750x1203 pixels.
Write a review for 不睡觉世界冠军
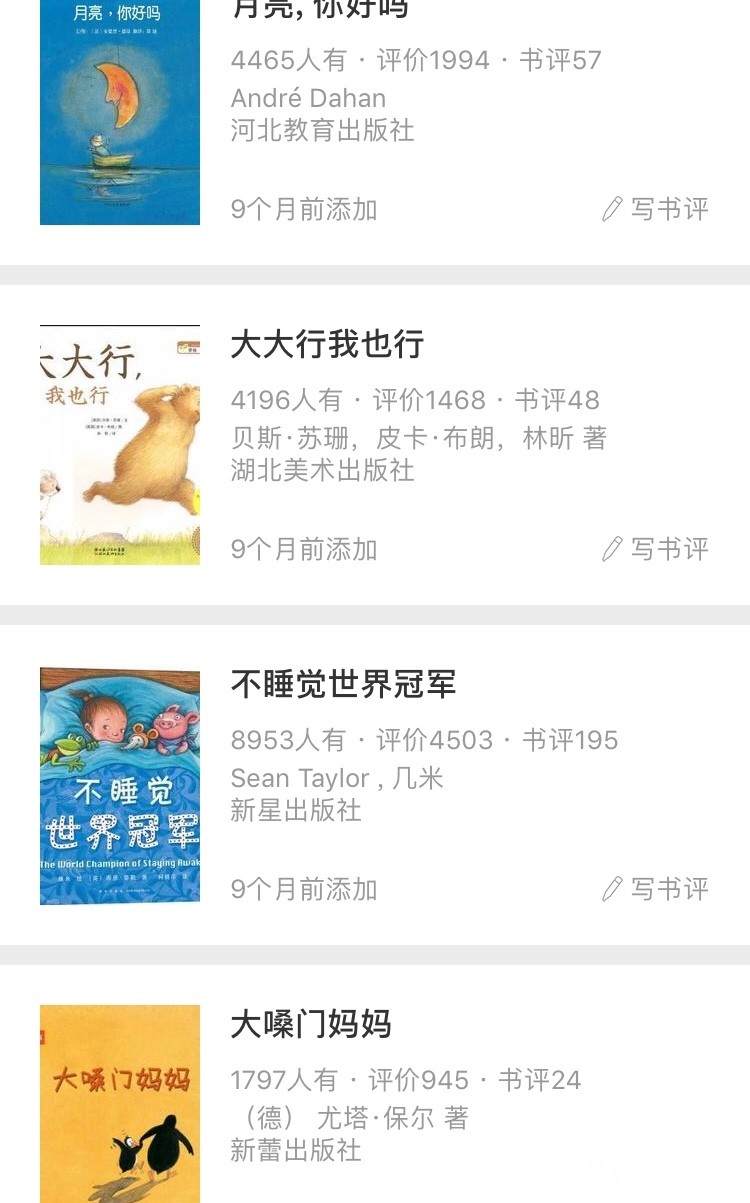pos(656,889)
